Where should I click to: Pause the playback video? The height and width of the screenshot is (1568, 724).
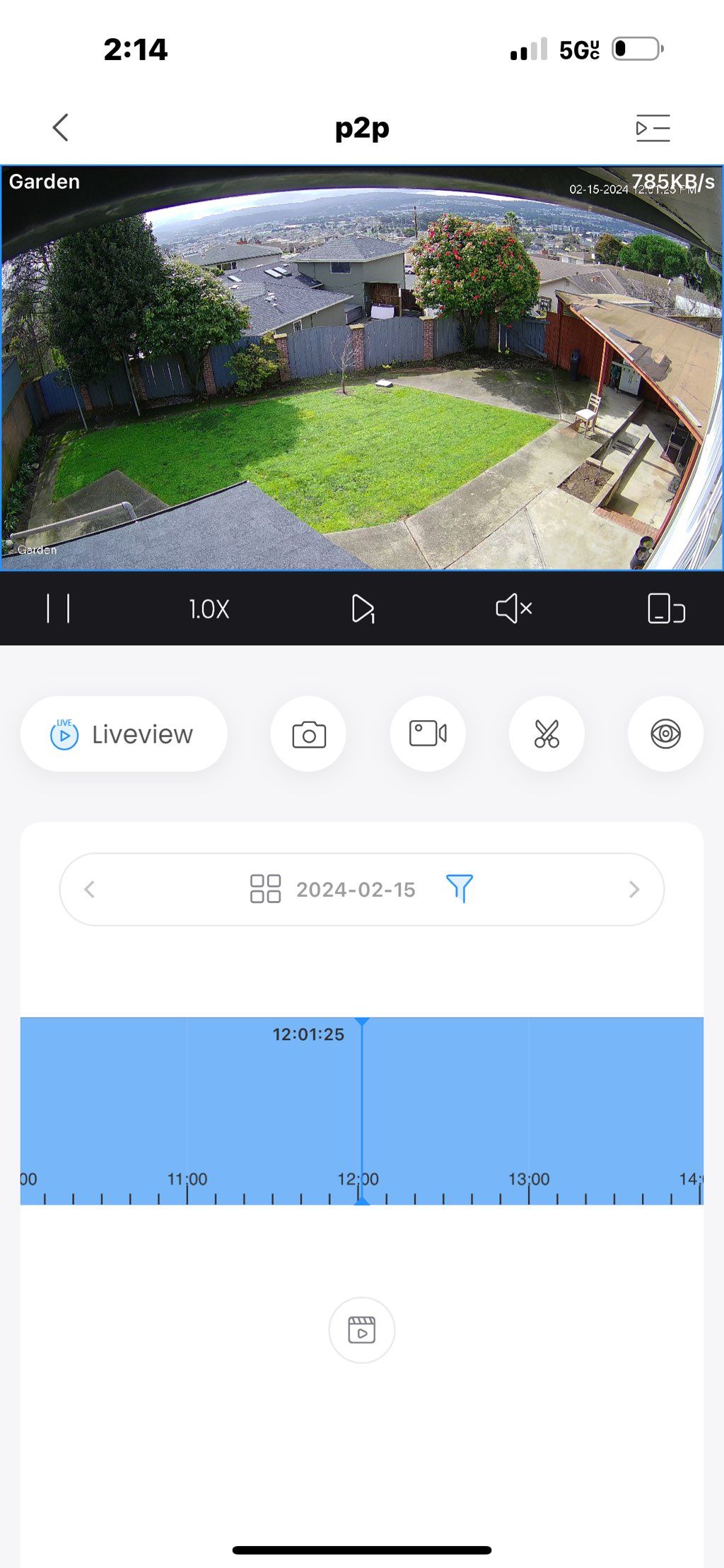click(58, 608)
